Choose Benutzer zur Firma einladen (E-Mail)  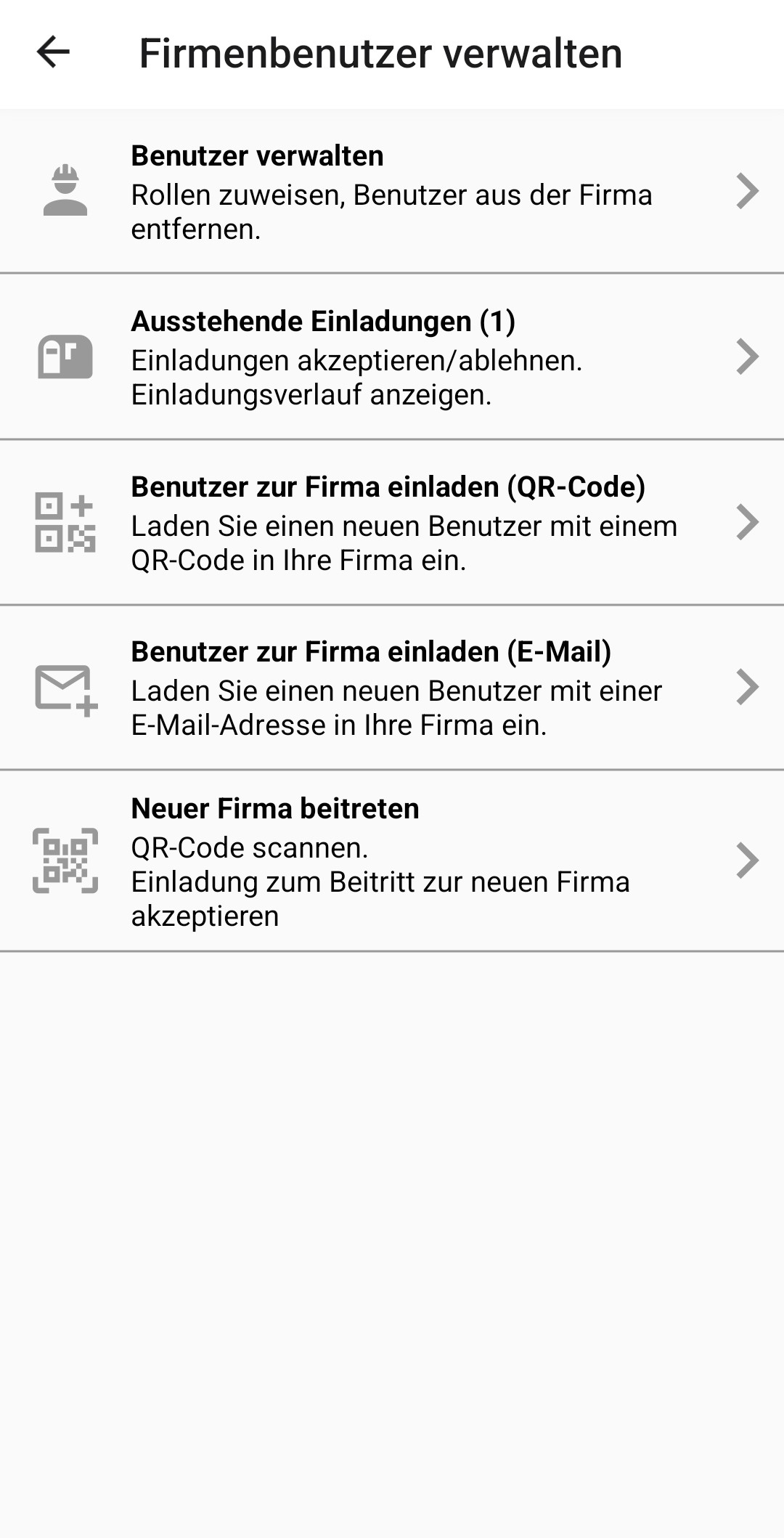tap(392, 688)
